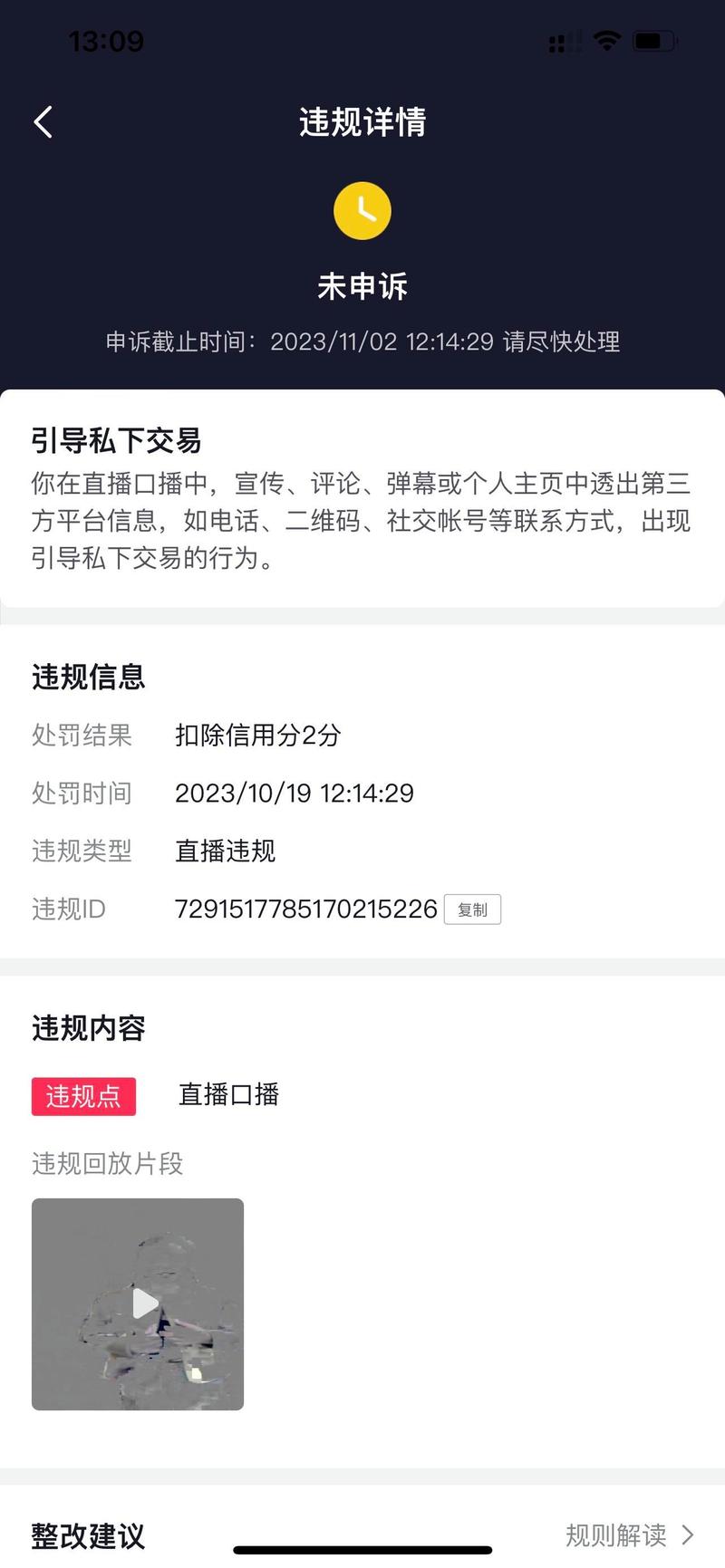Select the 违规信息 section header
Viewport: 725px width, 1568px height.
coord(87,677)
